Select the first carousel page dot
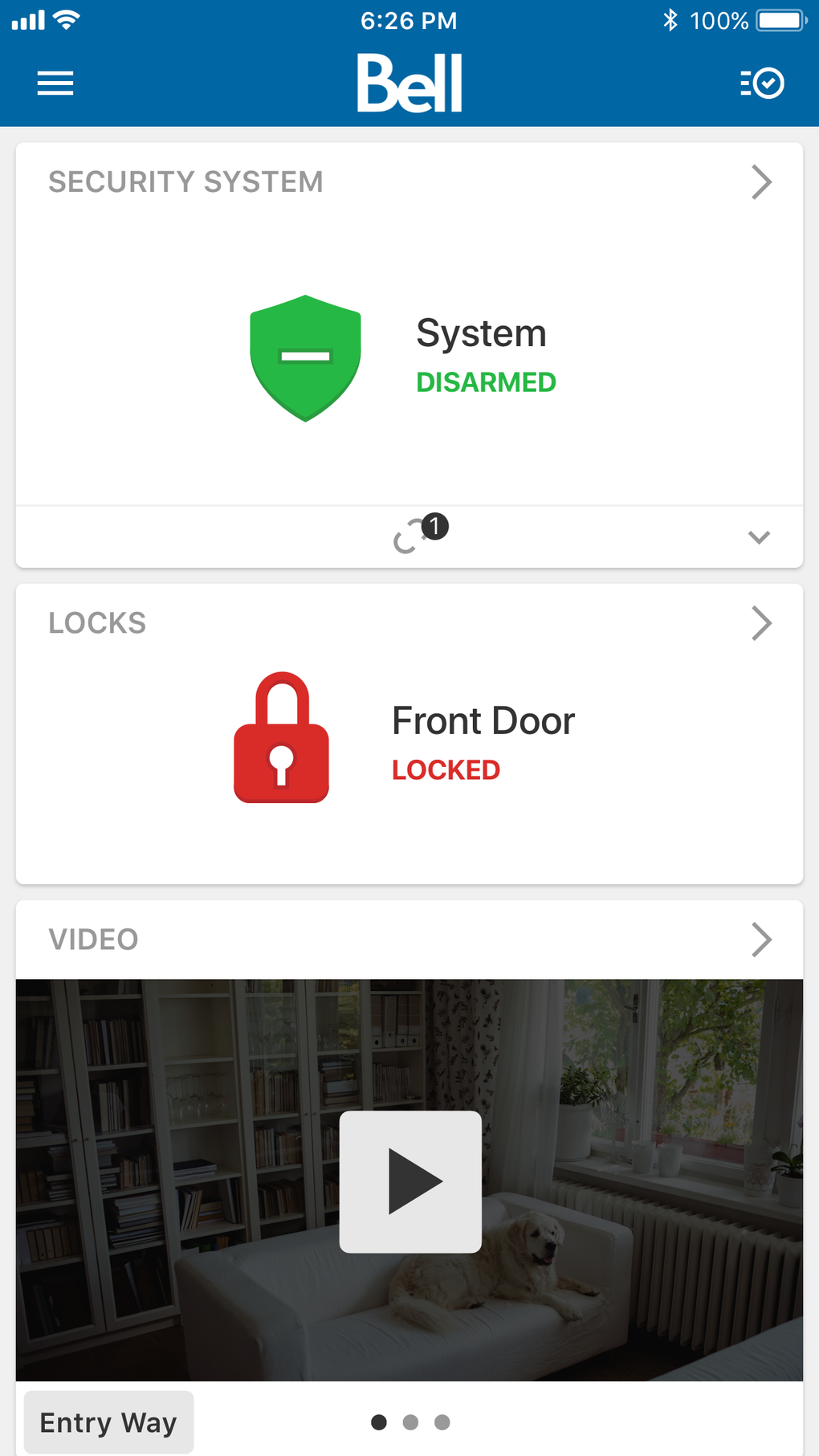The image size is (819, 1456). pos(378,1421)
